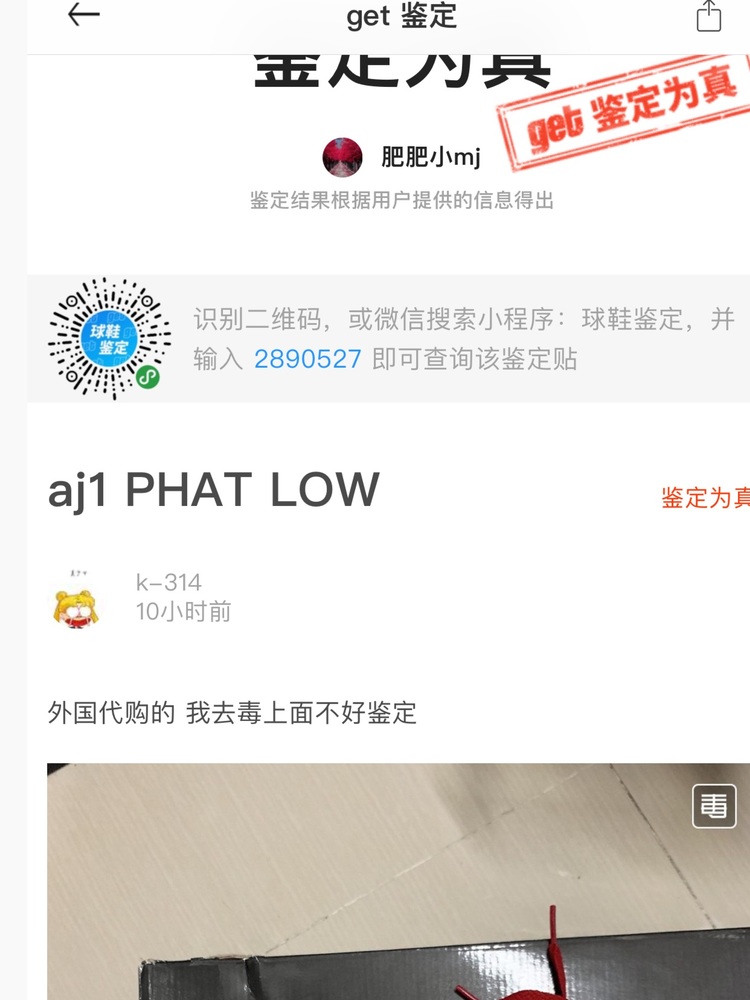Tap the image list icon on photo

(713, 806)
